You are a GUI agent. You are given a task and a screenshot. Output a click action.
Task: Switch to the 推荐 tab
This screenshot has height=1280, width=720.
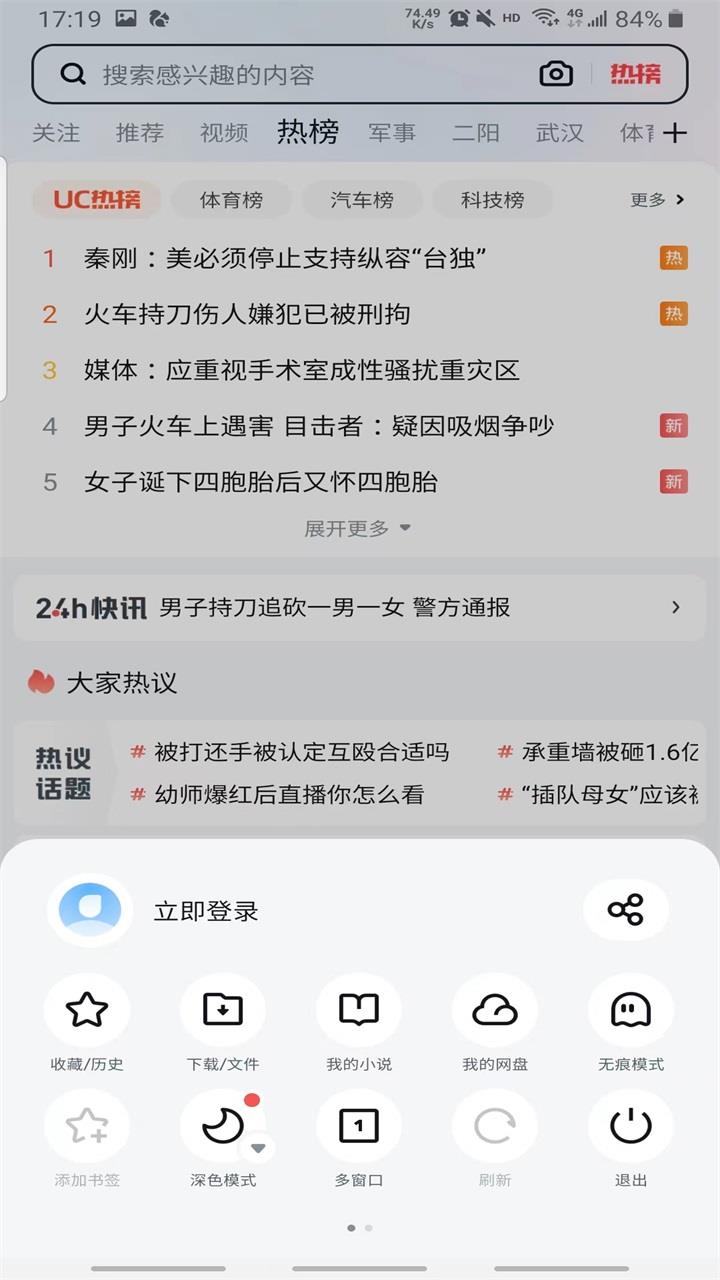[x=140, y=133]
